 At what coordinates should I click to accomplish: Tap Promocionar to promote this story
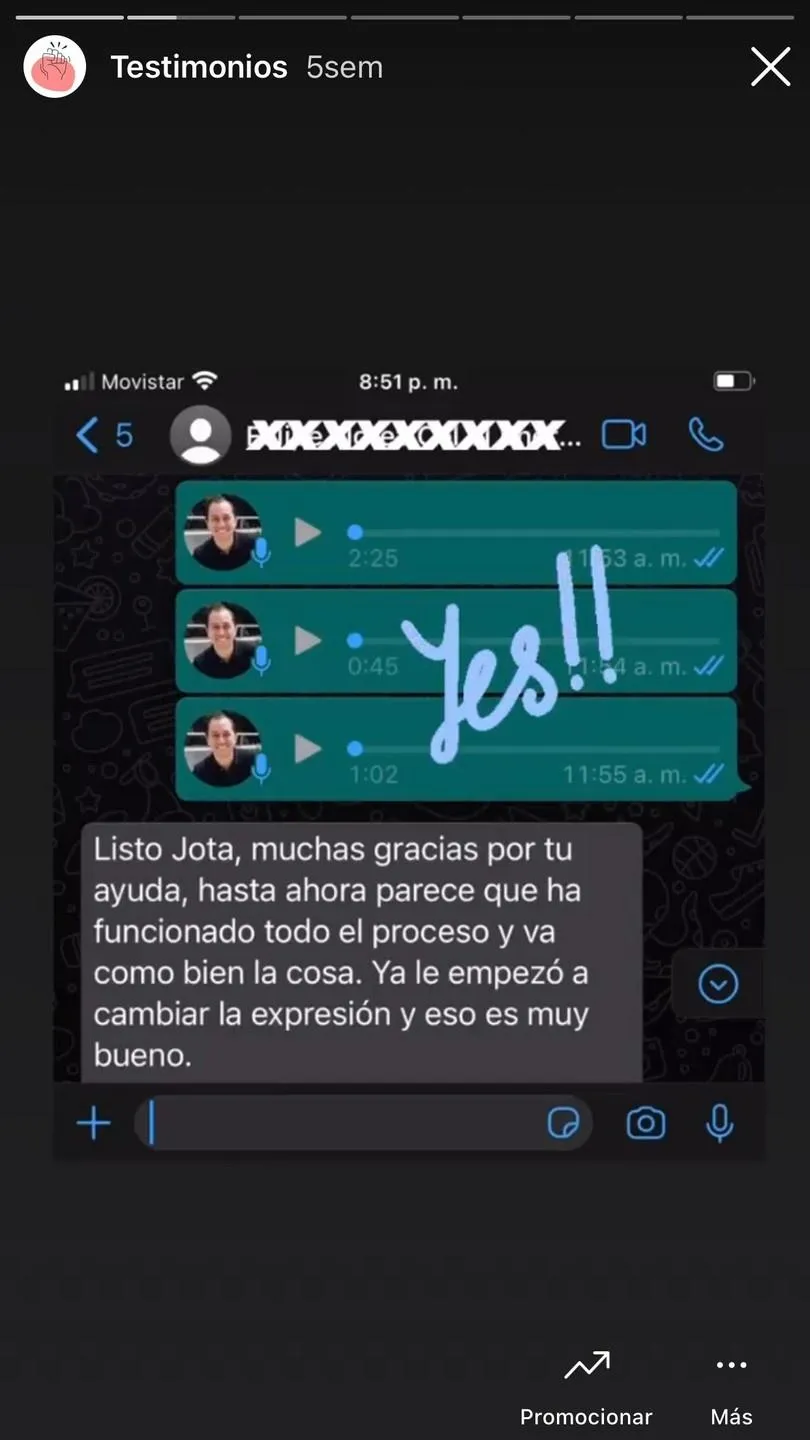(x=586, y=1387)
